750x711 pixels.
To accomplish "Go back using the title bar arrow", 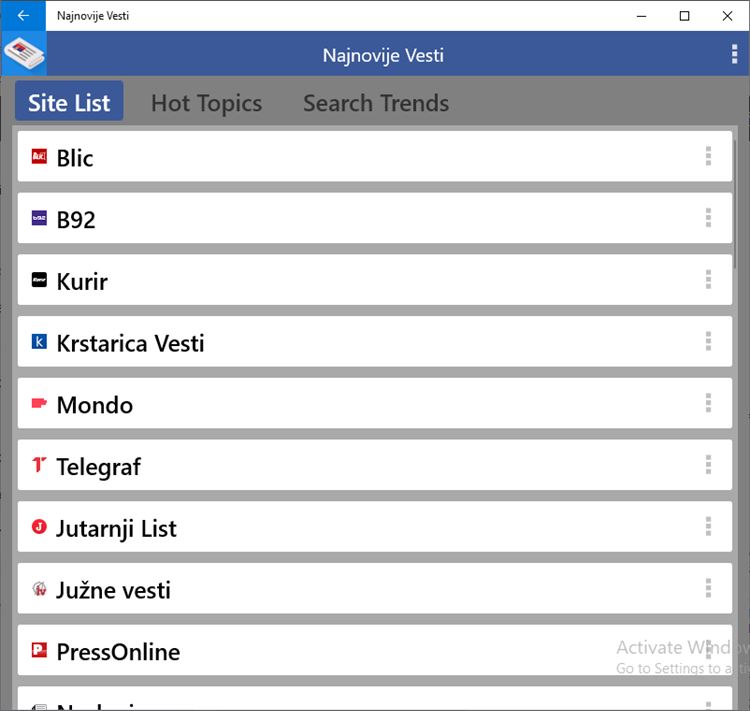I will point(22,16).
